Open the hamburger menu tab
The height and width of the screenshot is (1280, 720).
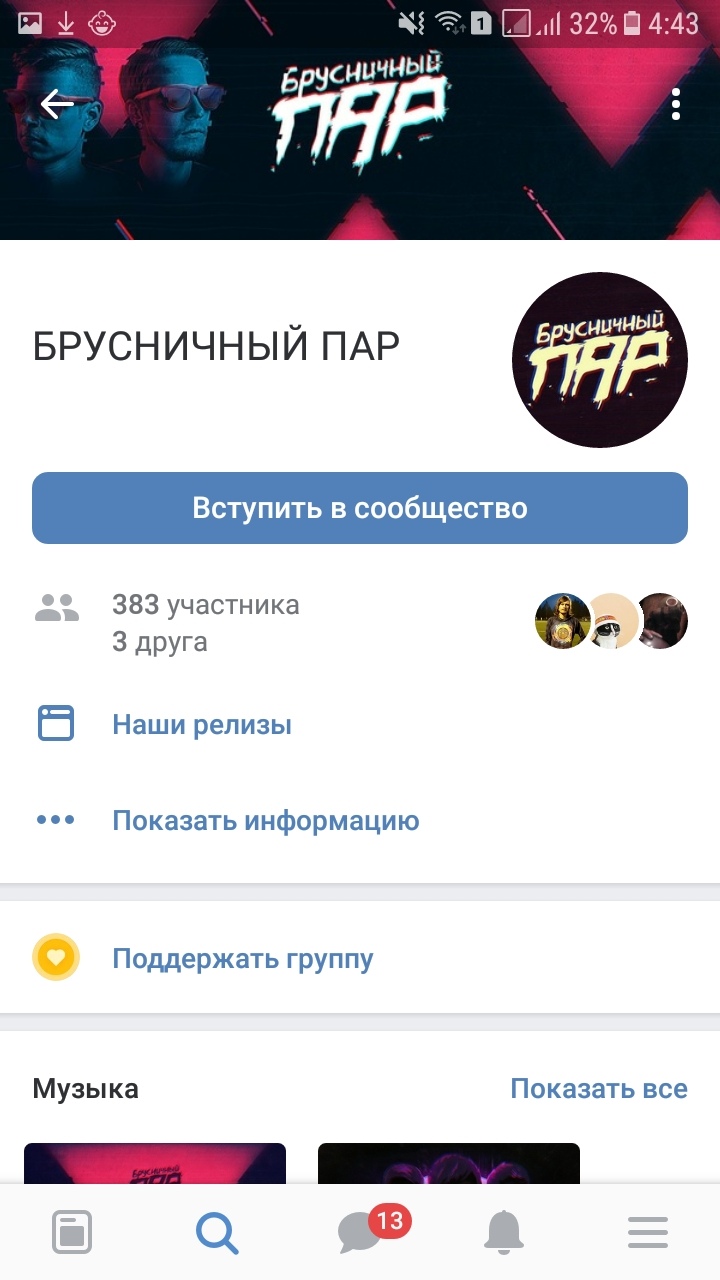click(647, 1232)
